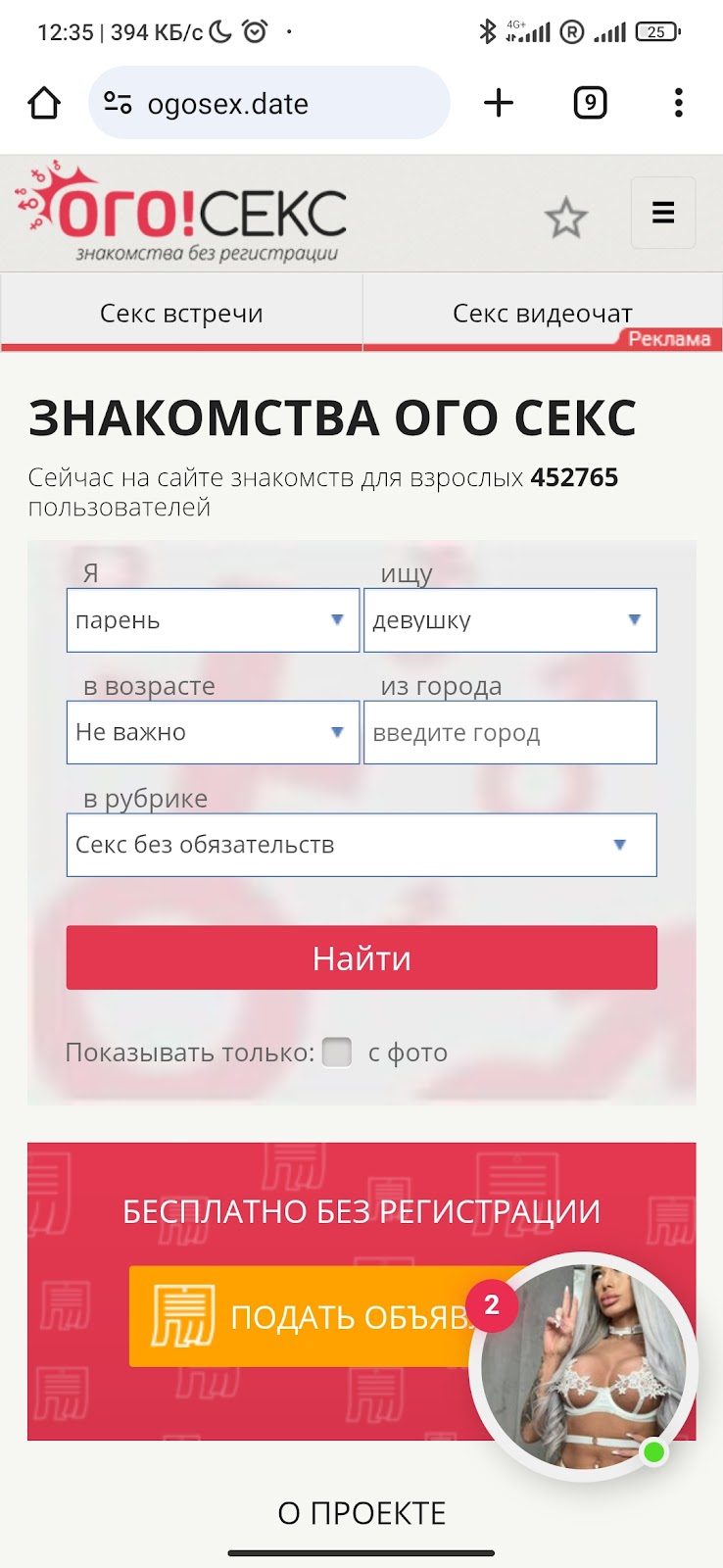Open the browser overflow menu

(678, 103)
